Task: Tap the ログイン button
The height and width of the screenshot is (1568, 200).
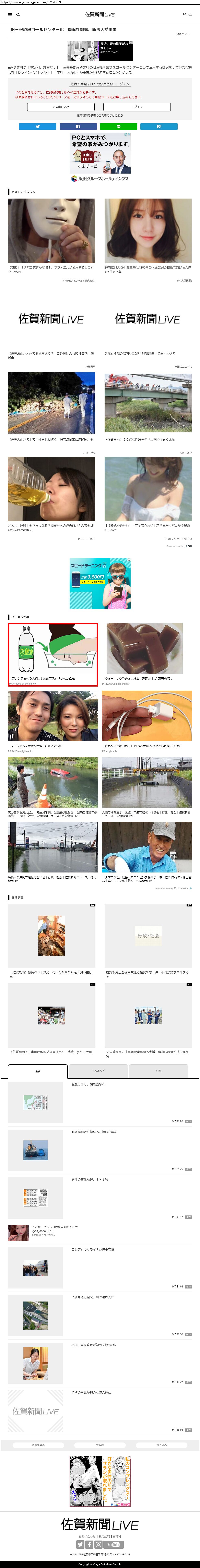Action: (137, 107)
